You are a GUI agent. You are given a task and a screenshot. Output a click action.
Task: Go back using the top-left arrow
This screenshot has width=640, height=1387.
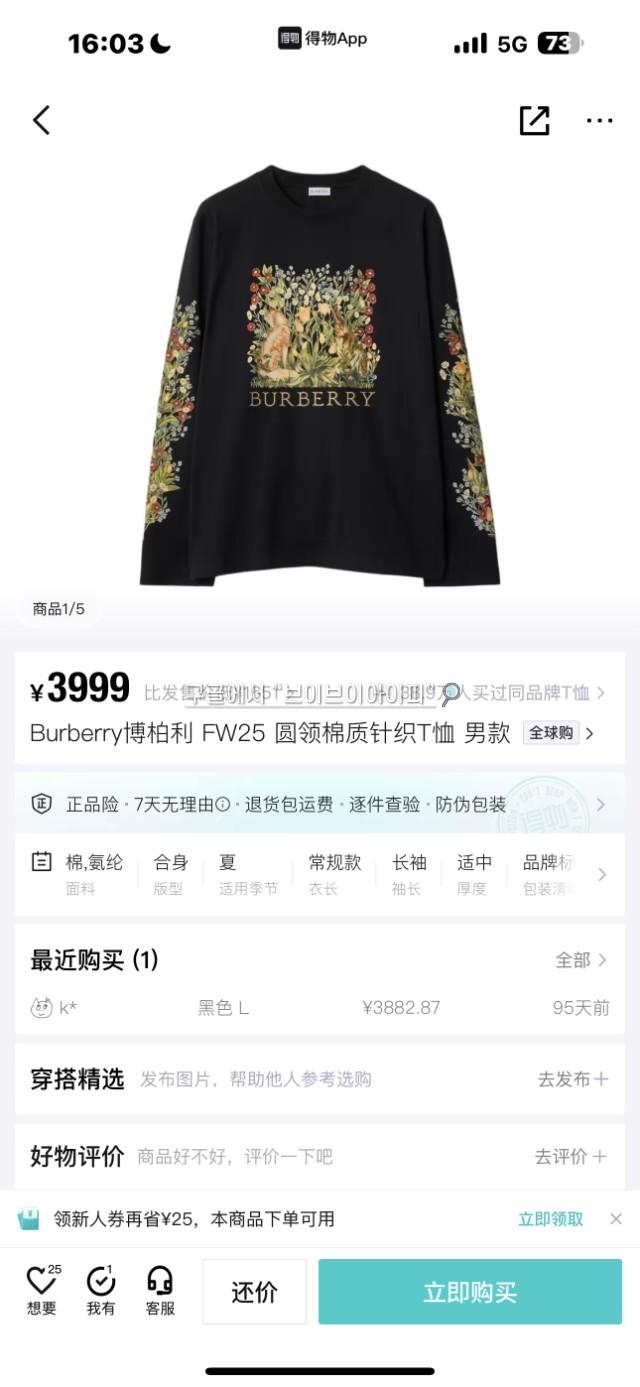pyautogui.click(x=41, y=120)
